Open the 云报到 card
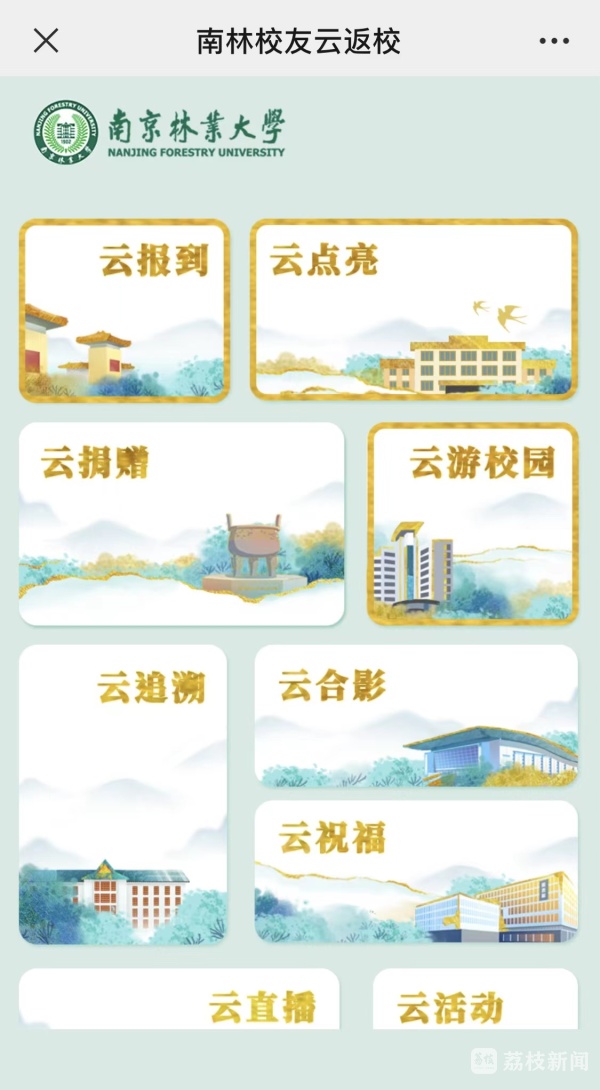This screenshot has height=1090, width=600. [125, 311]
